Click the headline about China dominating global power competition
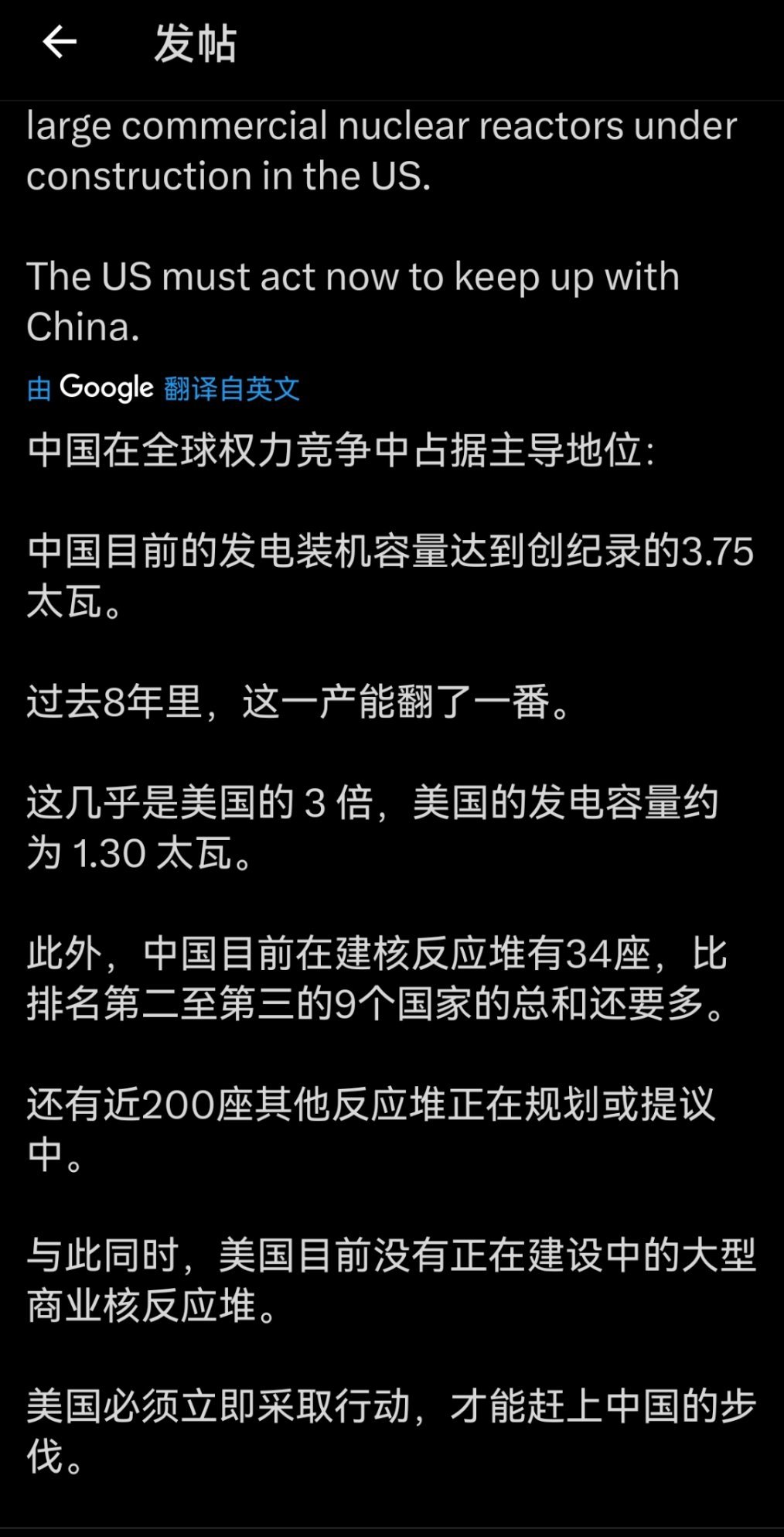 [340, 453]
